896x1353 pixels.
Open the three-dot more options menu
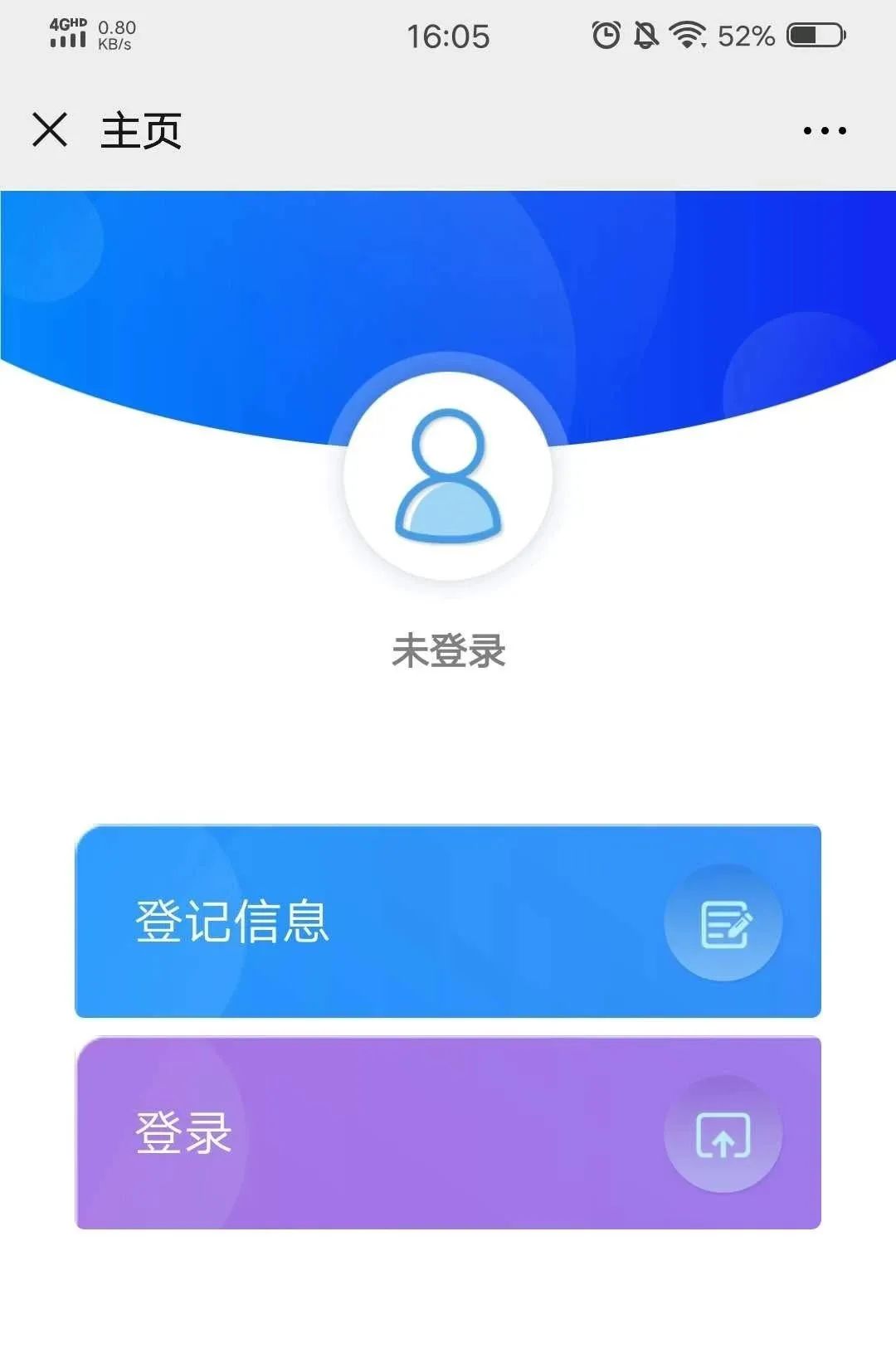click(x=823, y=129)
